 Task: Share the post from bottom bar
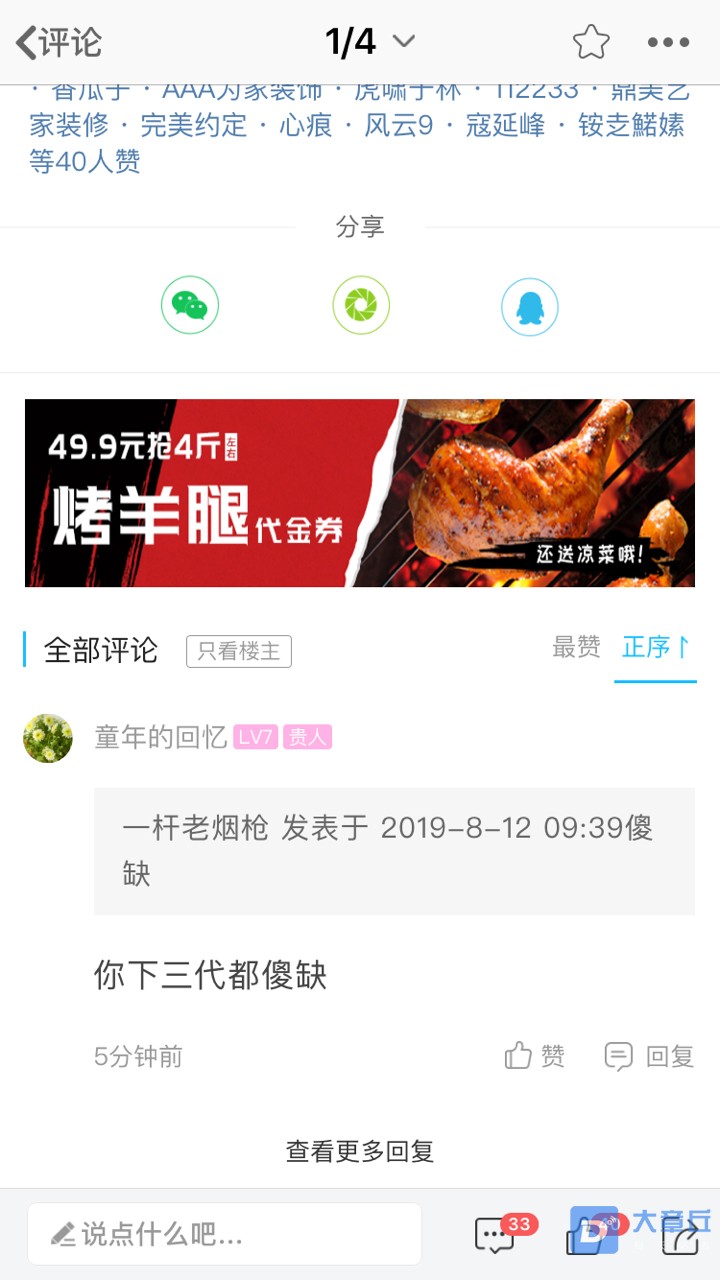682,1238
